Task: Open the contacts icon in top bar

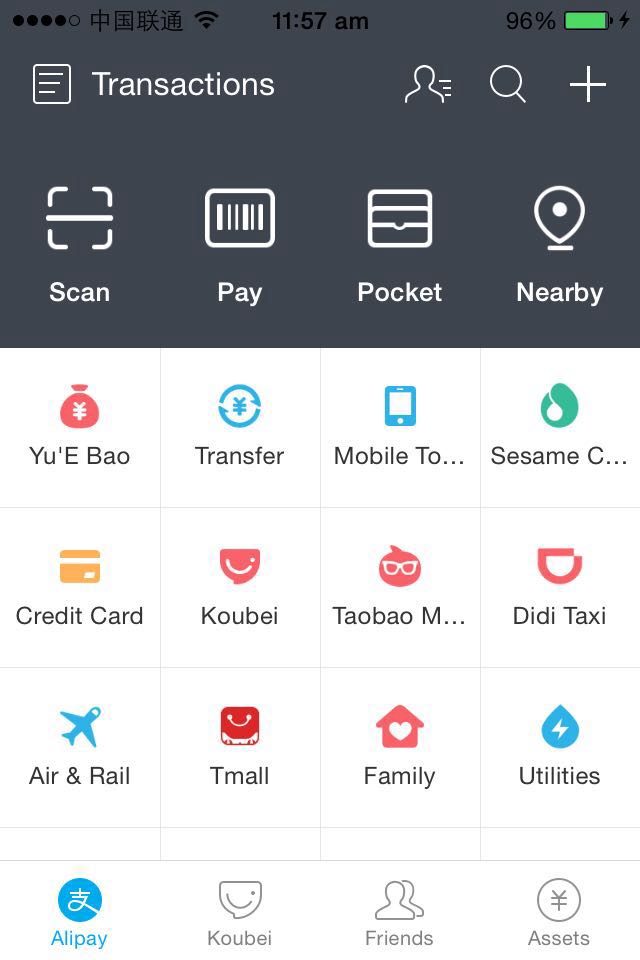Action: [428, 85]
